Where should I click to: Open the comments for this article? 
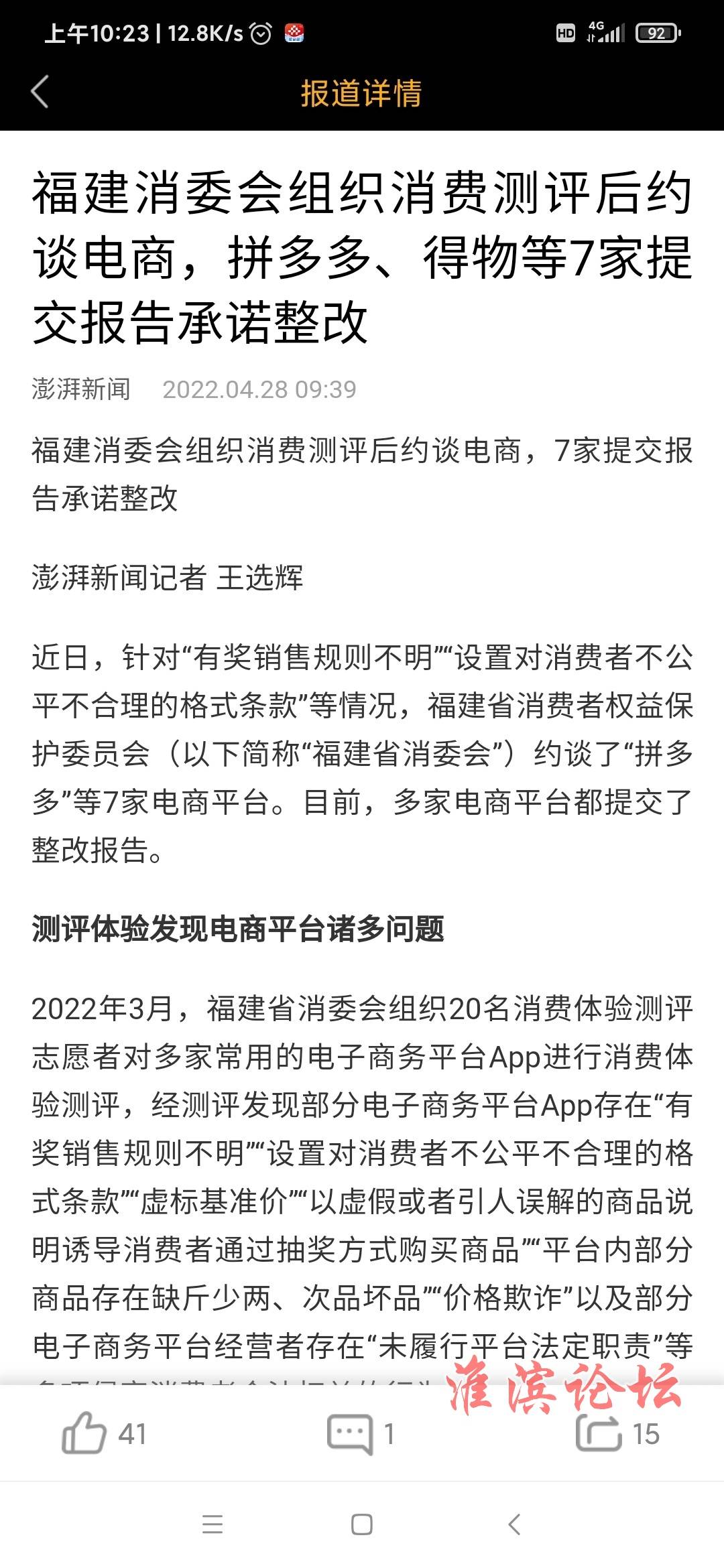[x=350, y=1434]
